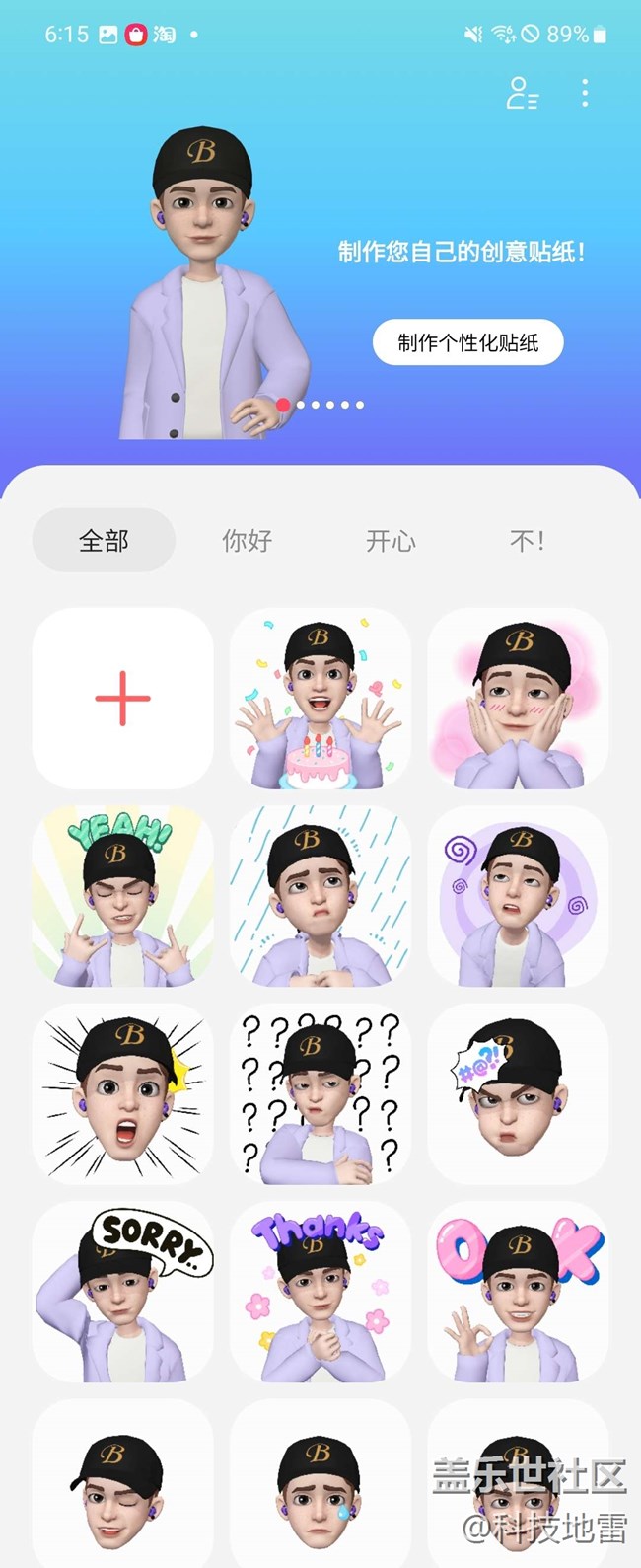Switch to the 开心 tab
Screen dimensions: 641x1568
pyautogui.click(x=391, y=540)
